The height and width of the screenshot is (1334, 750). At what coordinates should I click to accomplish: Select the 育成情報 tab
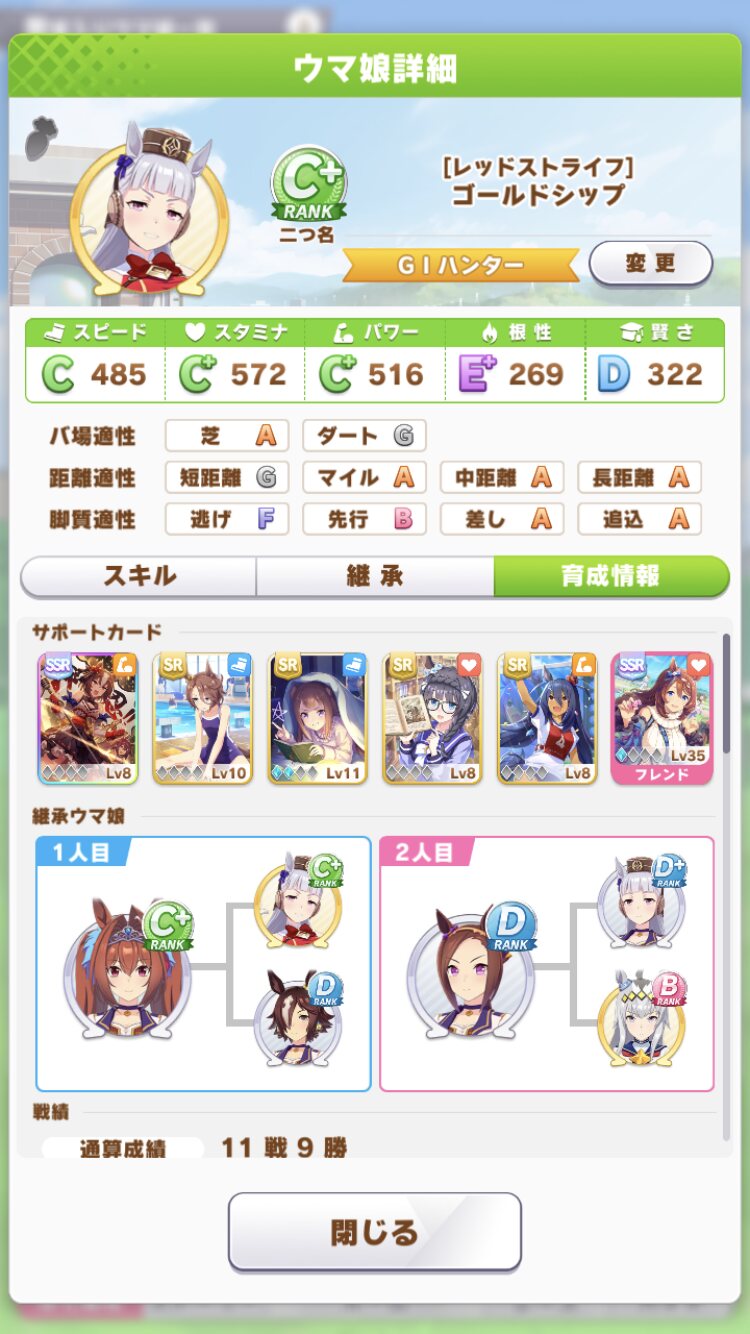tap(610, 576)
